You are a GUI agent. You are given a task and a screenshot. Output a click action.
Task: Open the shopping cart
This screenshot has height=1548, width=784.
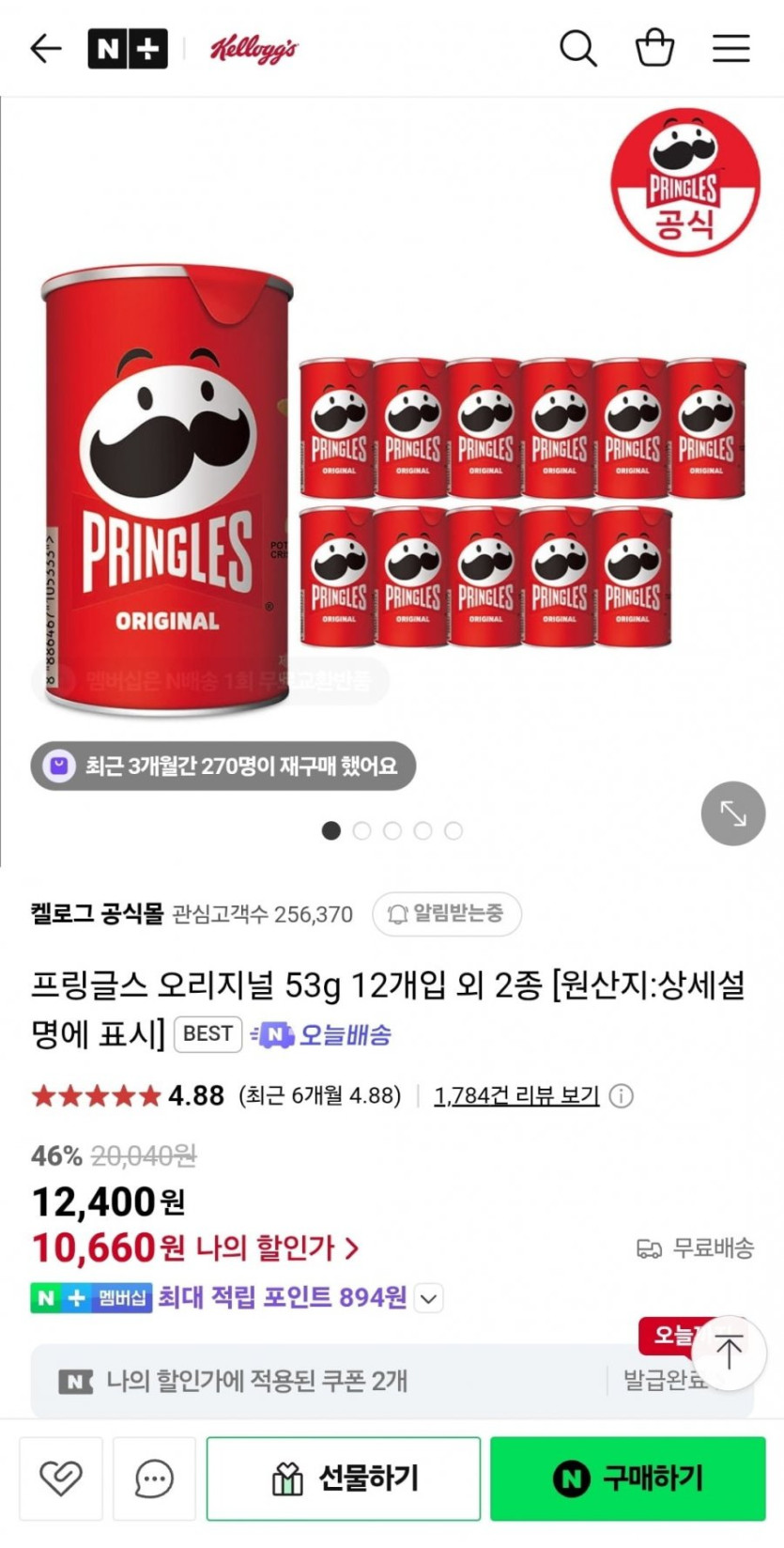click(x=654, y=48)
